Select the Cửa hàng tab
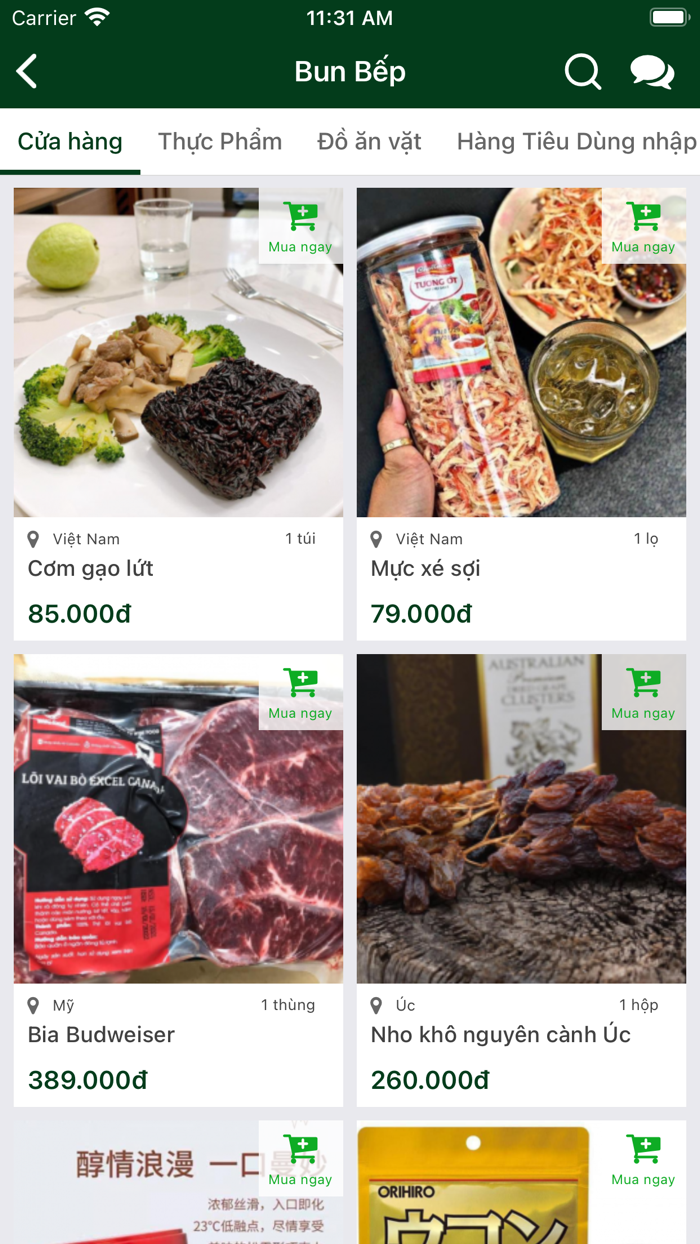Image resolution: width=700 pixels, height=1244 pixels. coord(70,142)
